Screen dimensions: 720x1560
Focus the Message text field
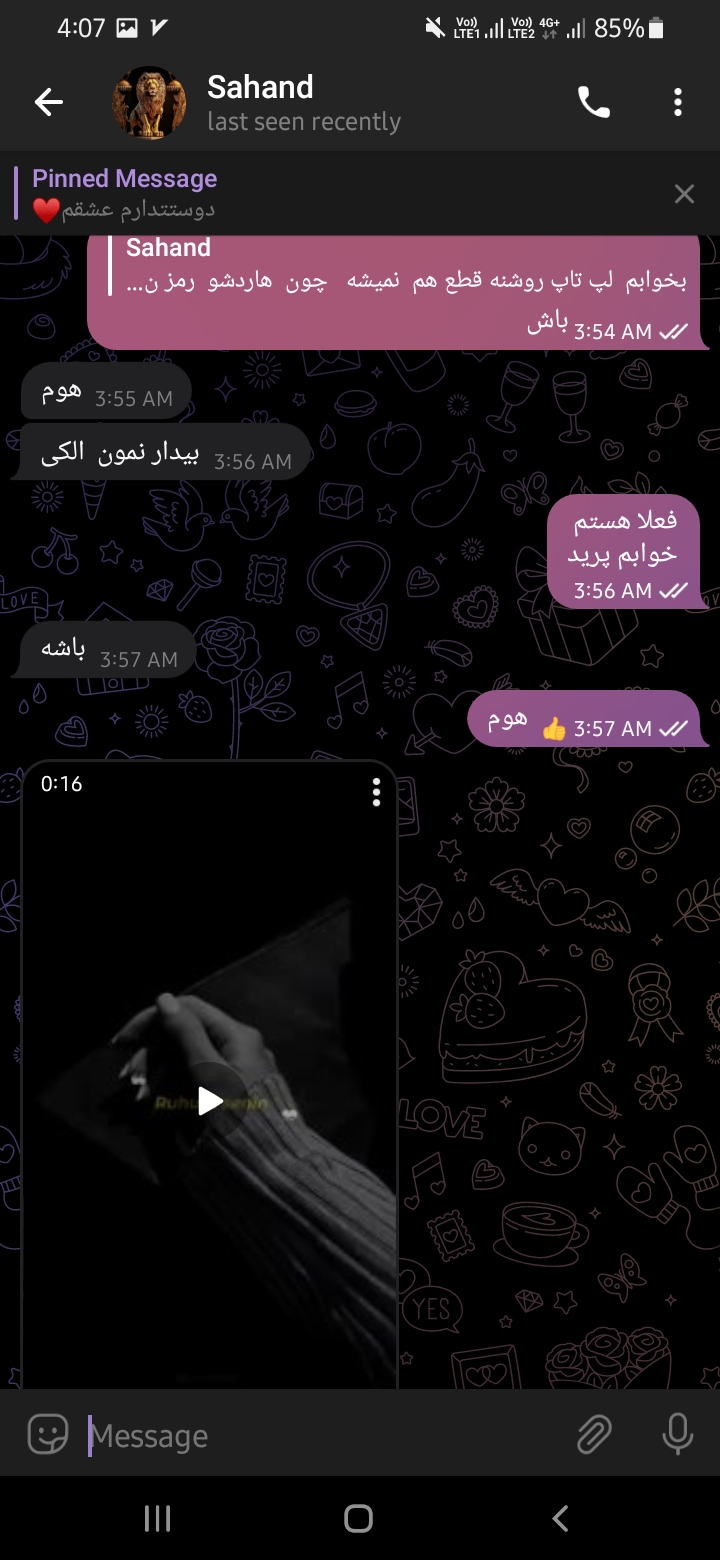320,1436
